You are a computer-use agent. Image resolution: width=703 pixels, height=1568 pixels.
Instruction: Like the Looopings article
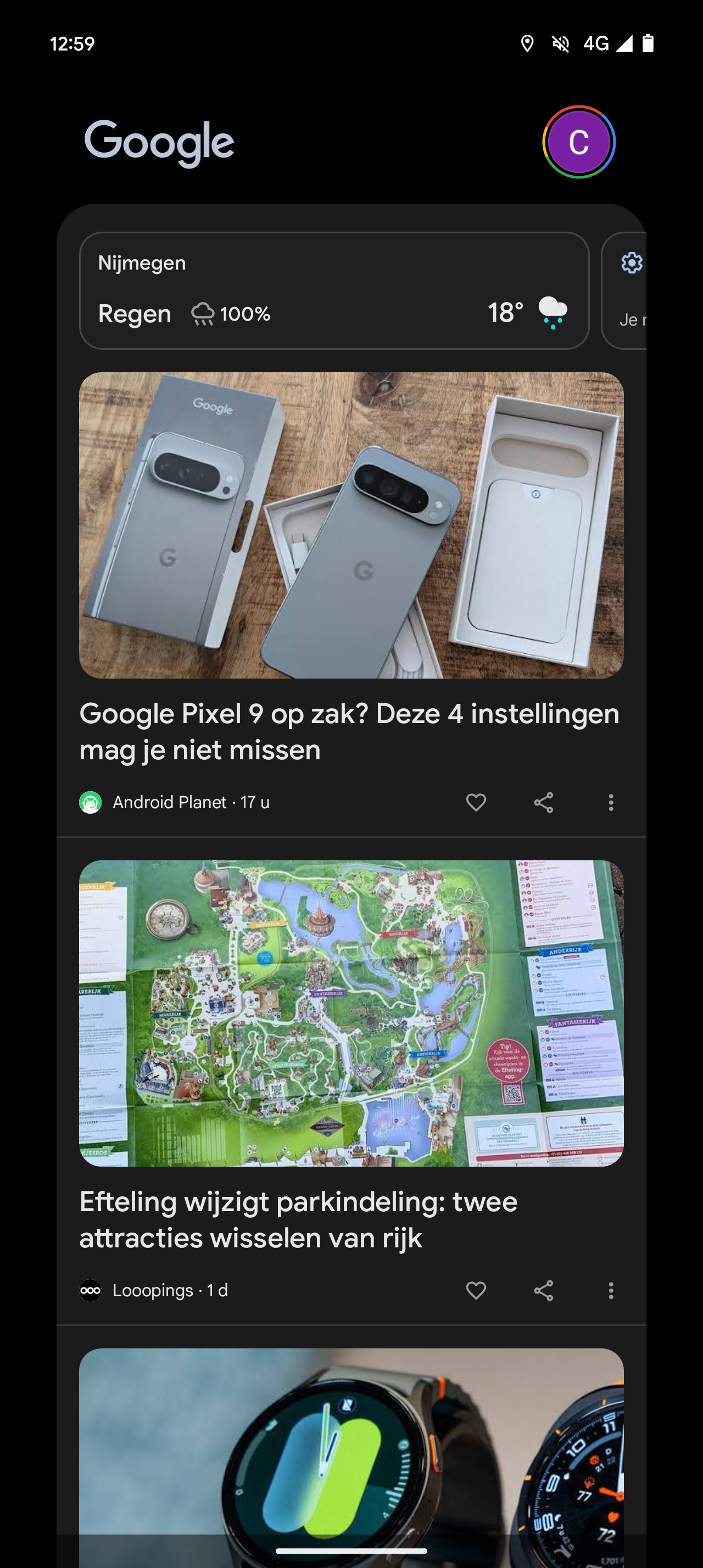click(476, 1290)
